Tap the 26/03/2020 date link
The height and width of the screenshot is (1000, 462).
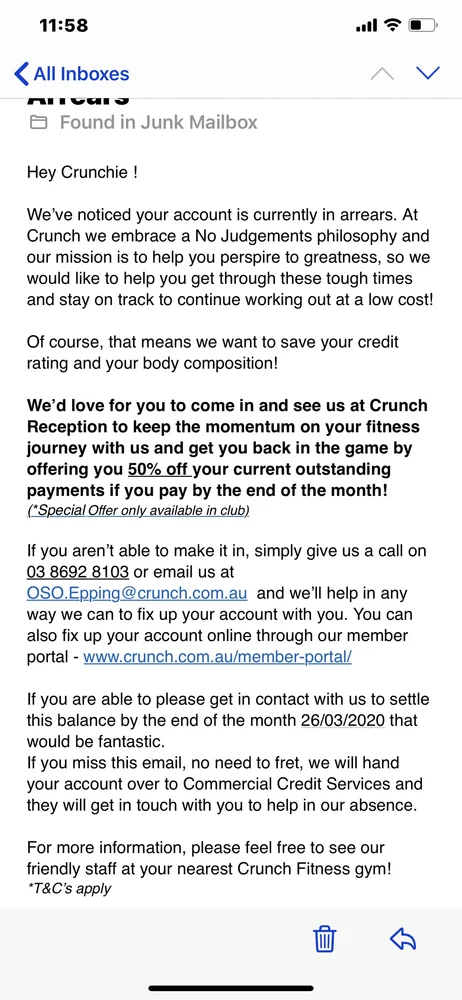point(343,721)
